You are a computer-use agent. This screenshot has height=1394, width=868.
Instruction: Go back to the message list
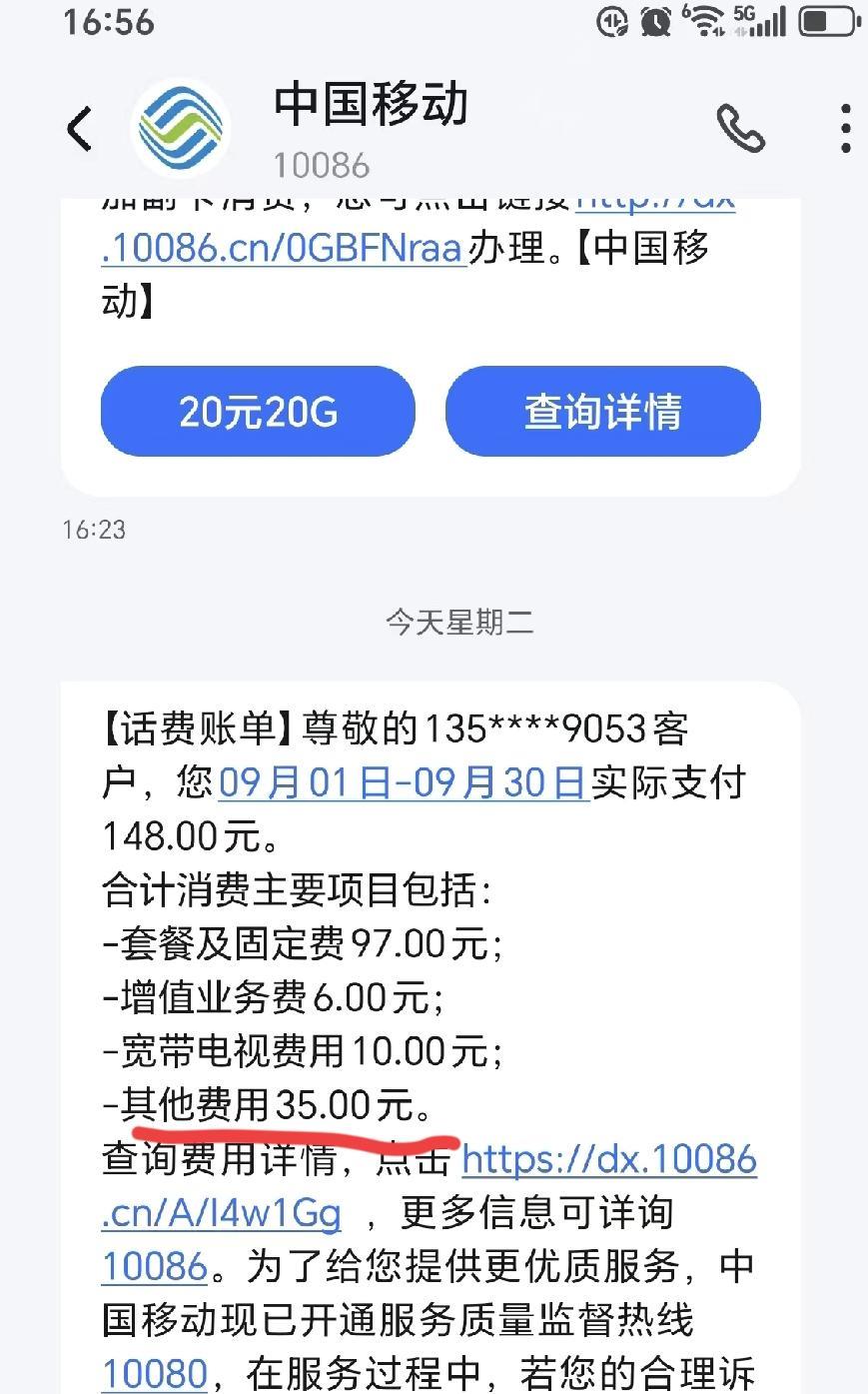(x=80, y=129)
